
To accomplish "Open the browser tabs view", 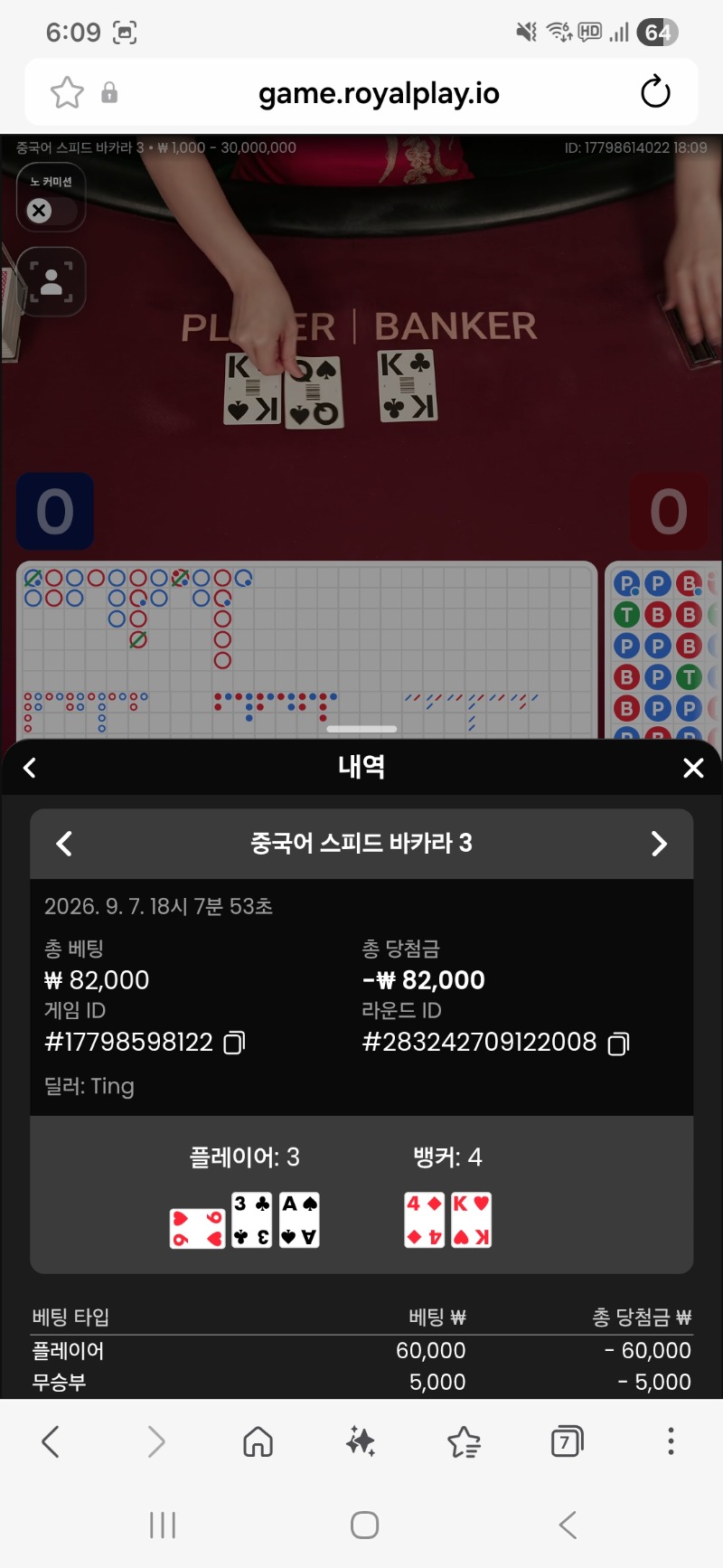I will [x=568, y=1441].
